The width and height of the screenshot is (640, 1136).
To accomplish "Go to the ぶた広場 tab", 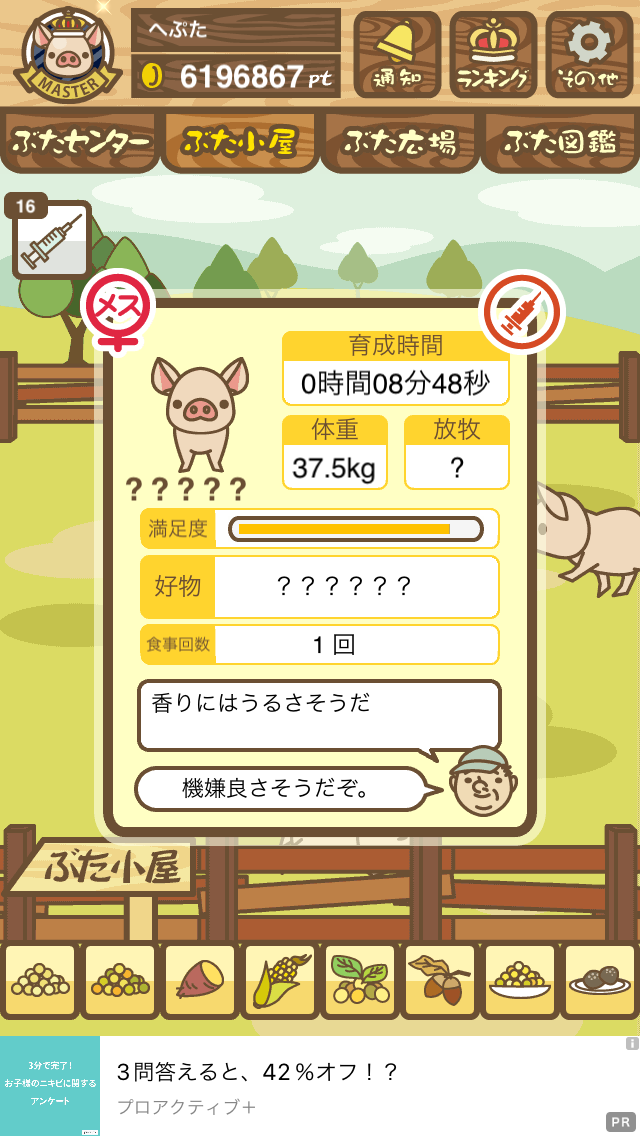I will [x=400, y=143].
